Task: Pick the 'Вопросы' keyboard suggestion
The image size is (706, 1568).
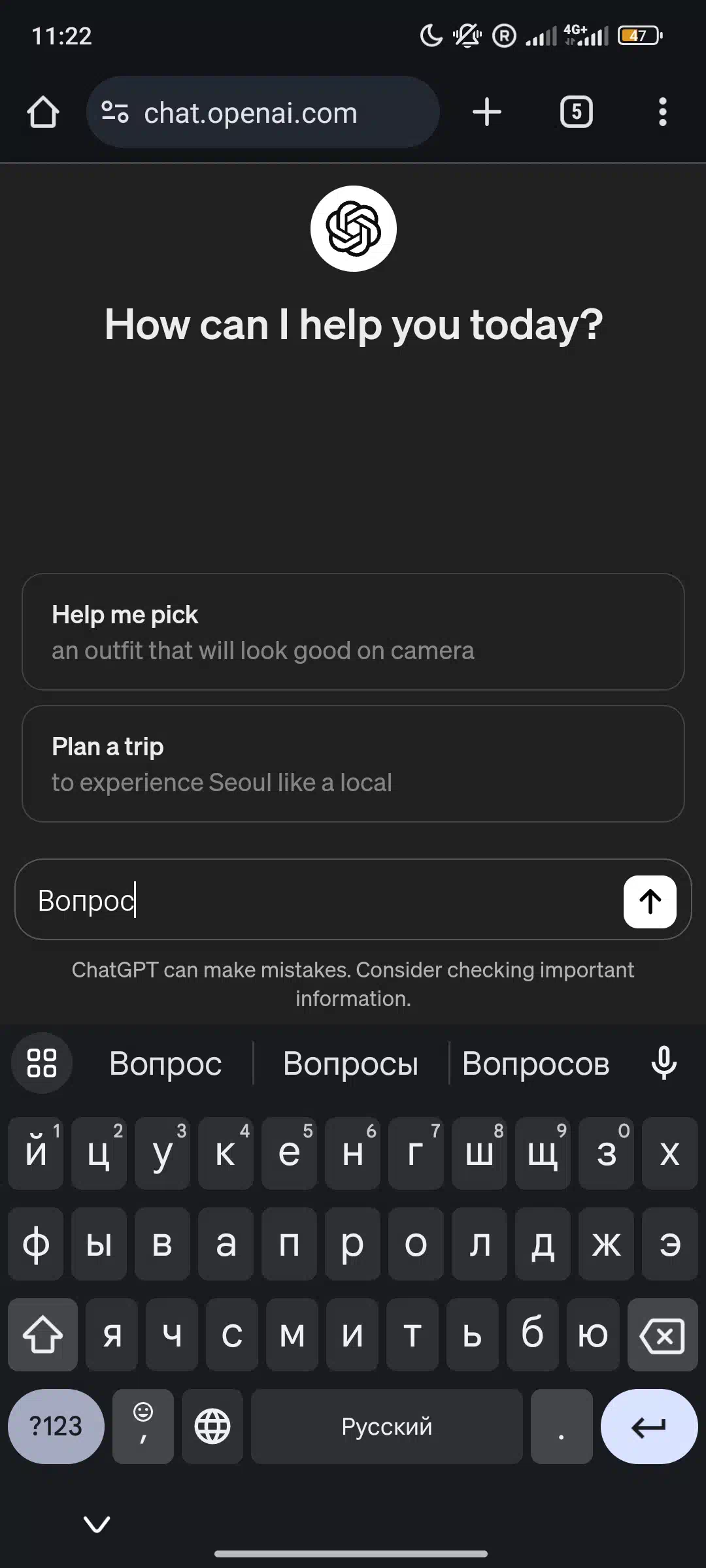Action: coord(350,1064)
